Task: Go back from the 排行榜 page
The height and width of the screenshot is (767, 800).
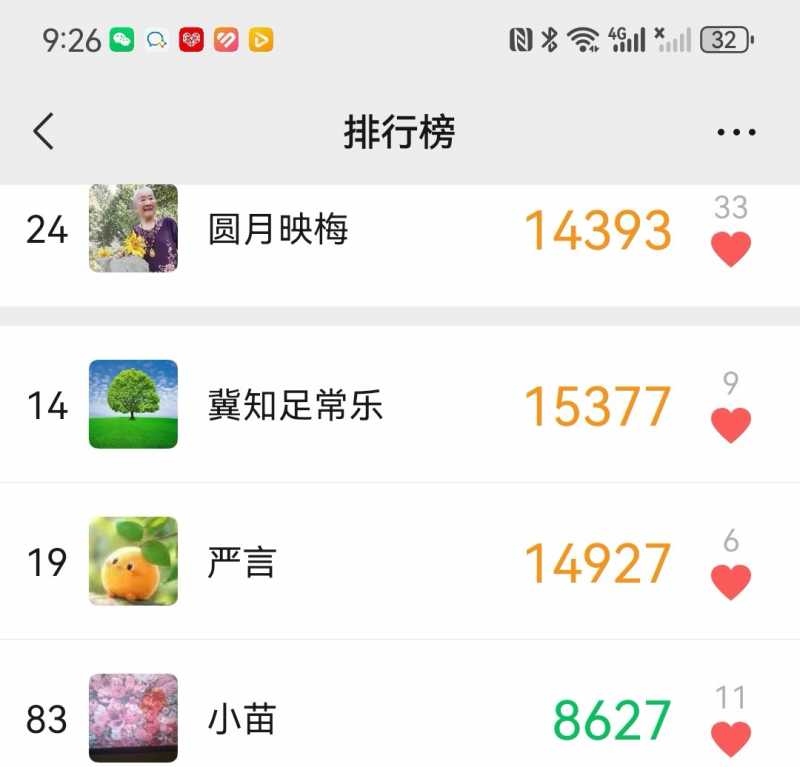Action: coord(43,132)
